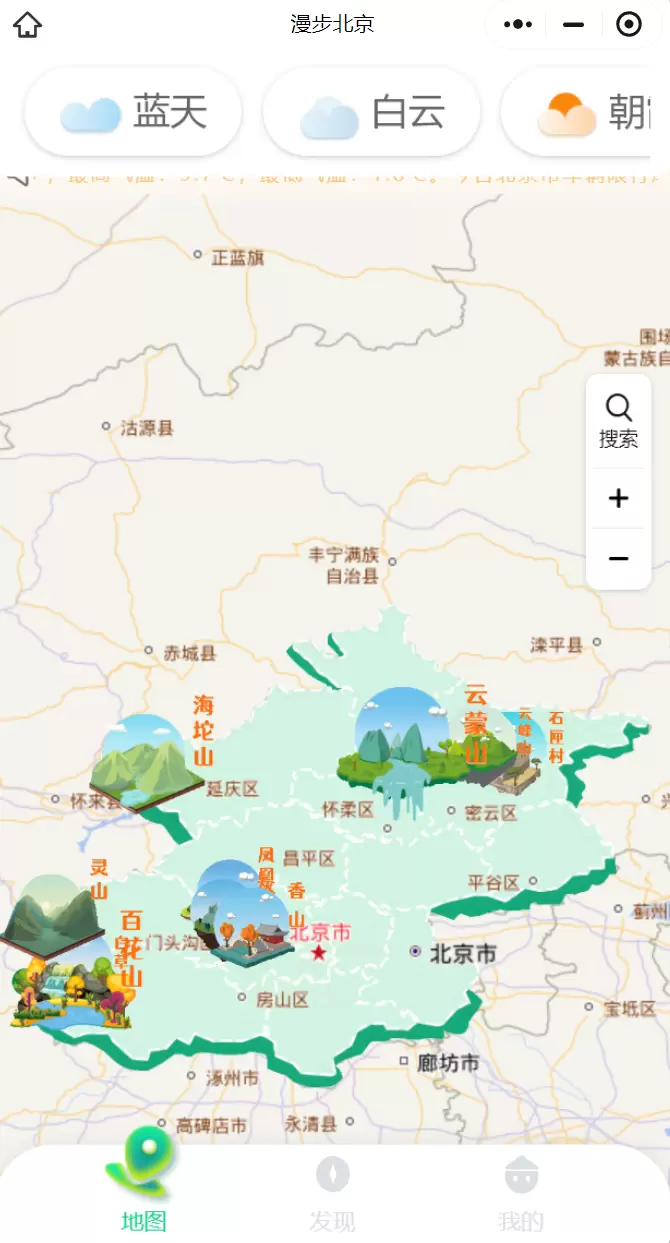Screen dimensions: 670x1243
Task: Close the mini program via circle icon
Action: coord(629,25)
